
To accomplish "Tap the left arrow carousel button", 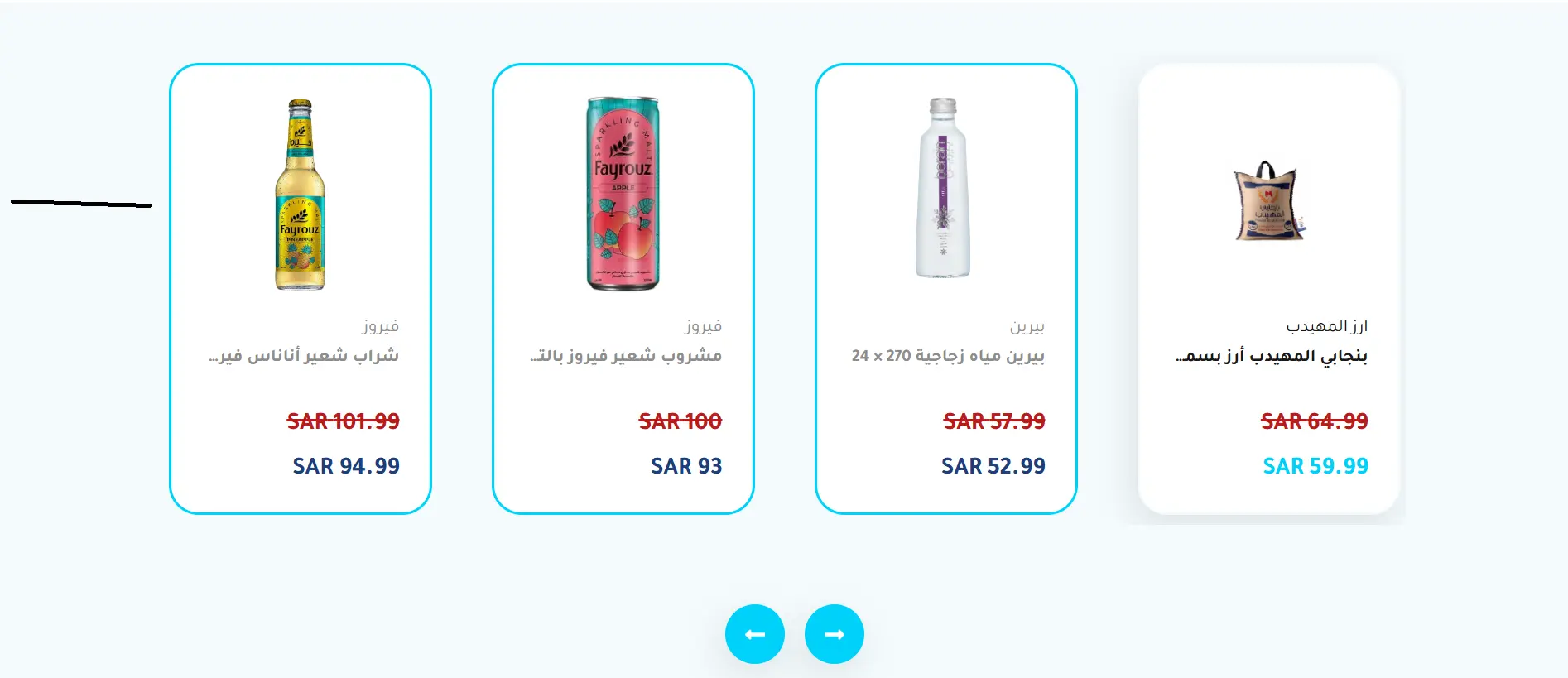I will 755,634.
